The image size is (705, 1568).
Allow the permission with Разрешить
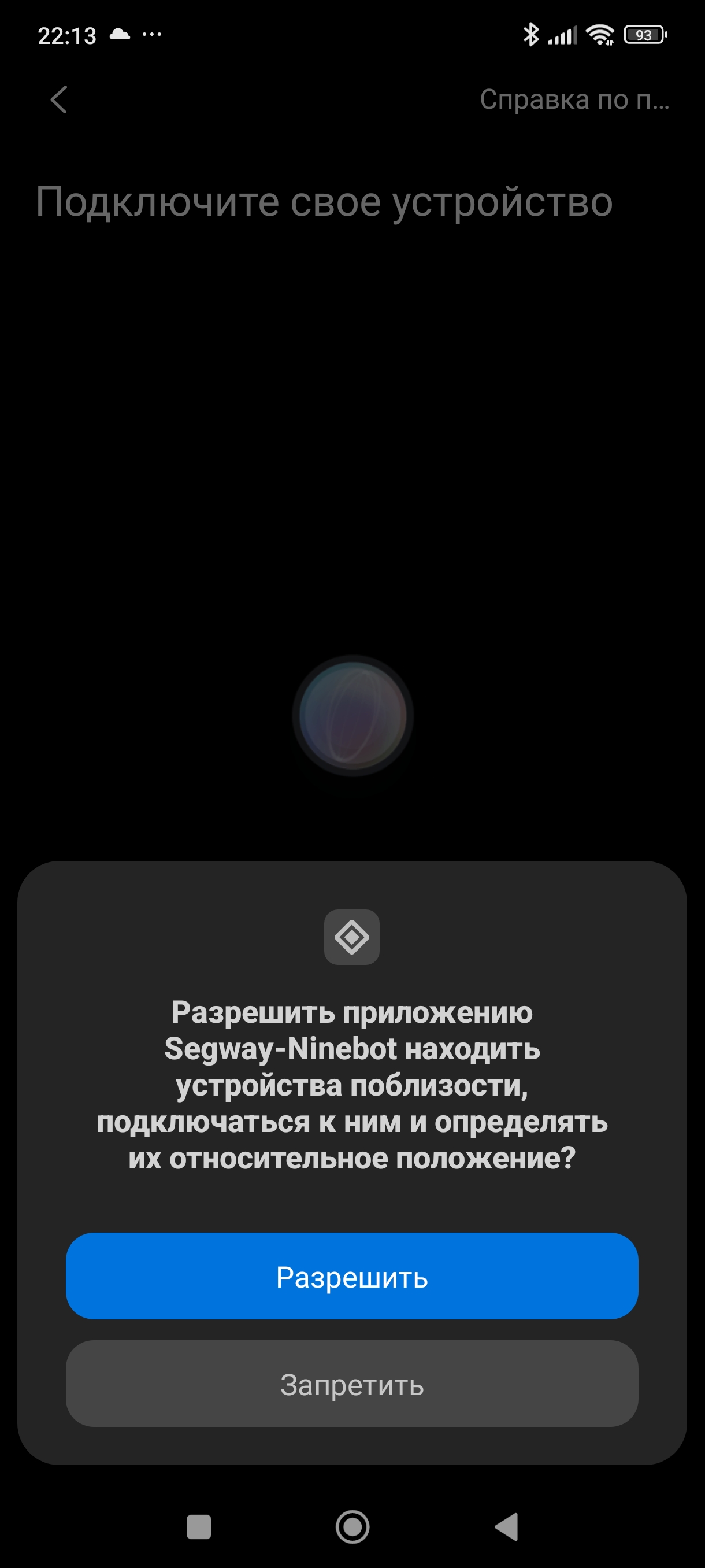(351, 1276)
